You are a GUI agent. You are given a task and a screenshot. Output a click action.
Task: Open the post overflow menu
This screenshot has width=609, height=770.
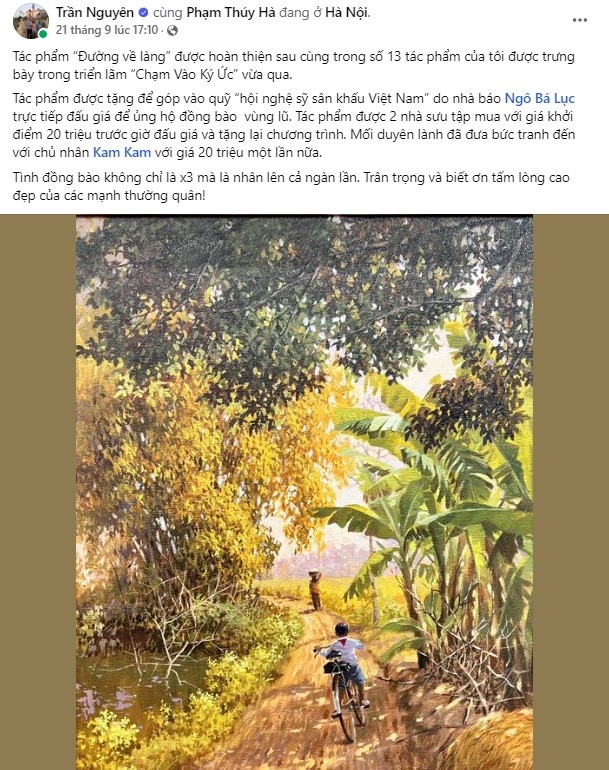580,20
